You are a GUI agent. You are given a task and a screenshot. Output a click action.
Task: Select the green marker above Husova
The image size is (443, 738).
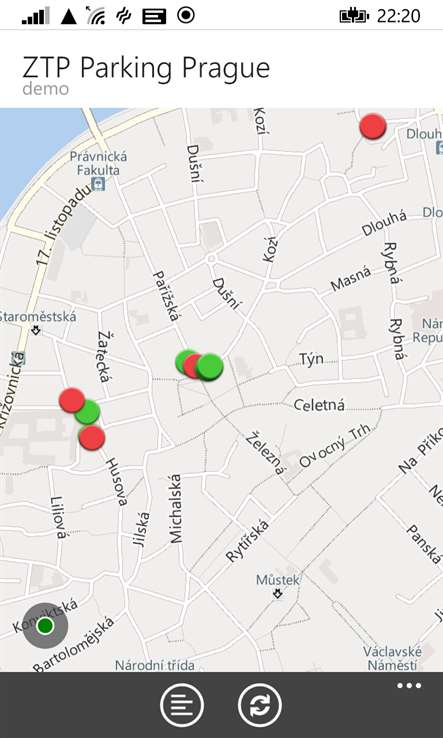coord(88,412)
